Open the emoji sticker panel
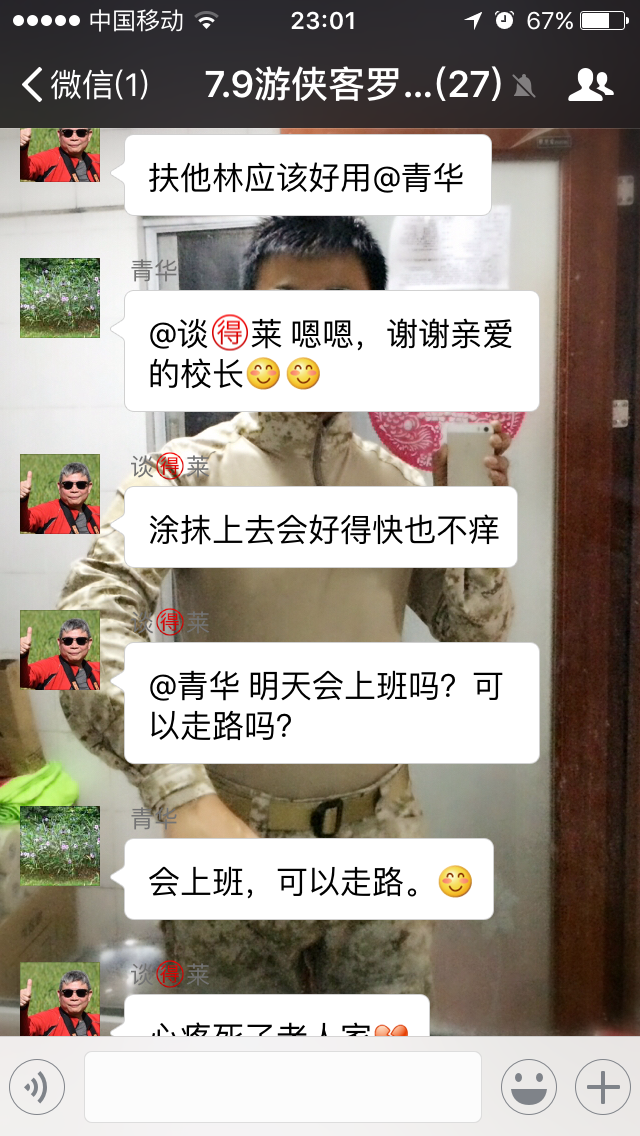The width and height of the screenshot is (640, 1136). point(528,1086)
